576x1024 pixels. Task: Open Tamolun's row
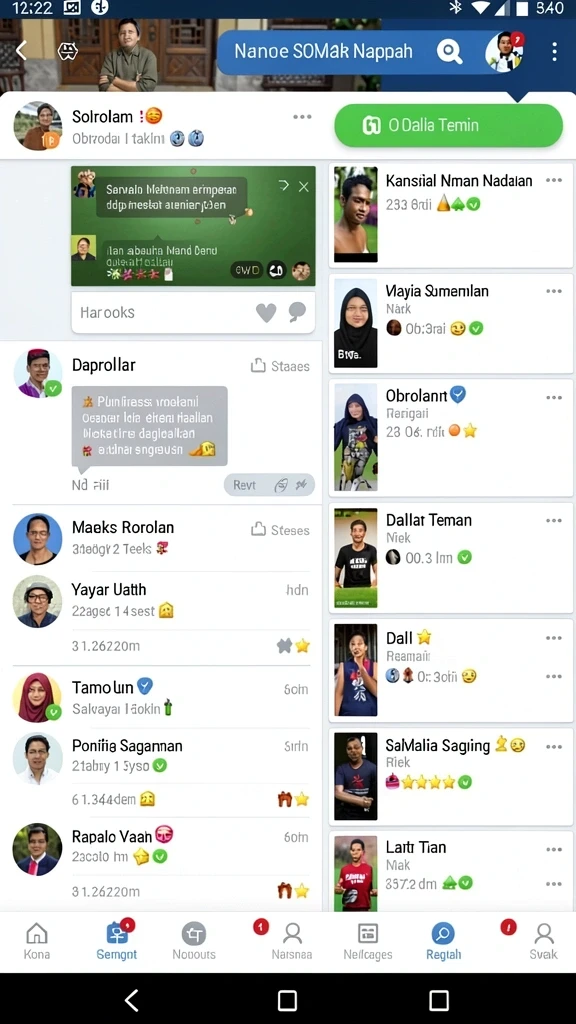pos(161,697)
